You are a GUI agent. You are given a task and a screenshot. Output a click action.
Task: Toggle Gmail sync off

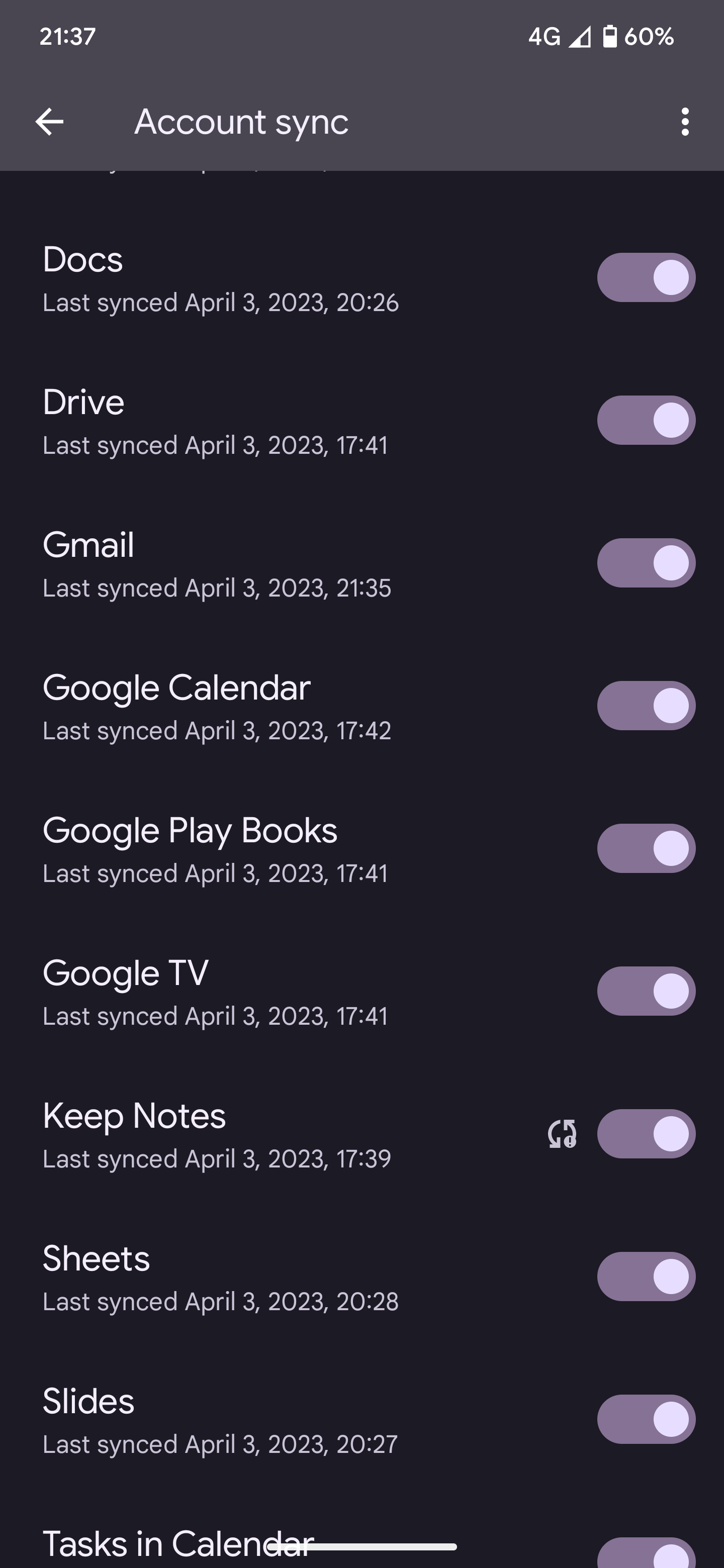pyautogui.click(x=646, y=563)
